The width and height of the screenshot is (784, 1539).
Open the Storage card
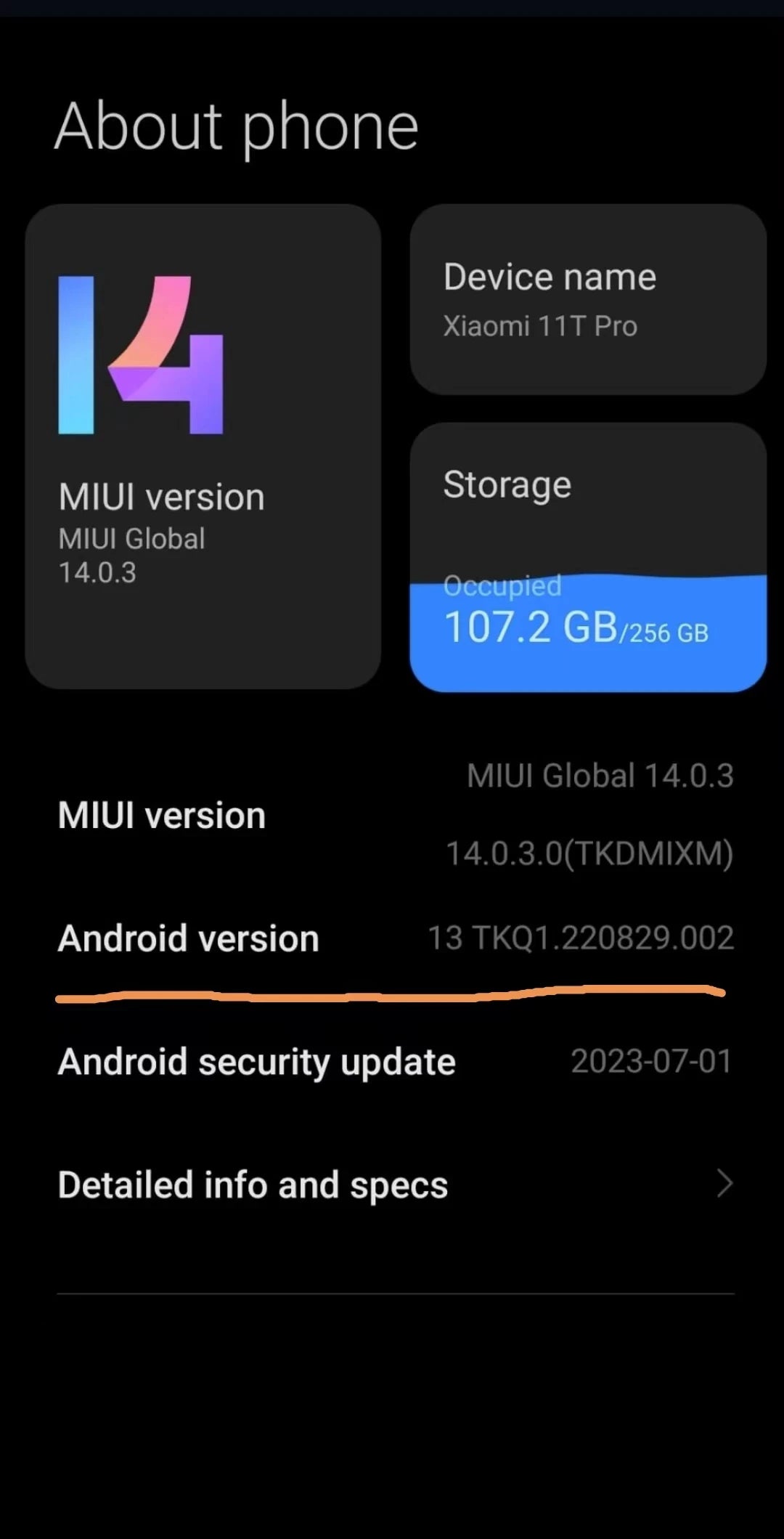click(x=588, y=557)
